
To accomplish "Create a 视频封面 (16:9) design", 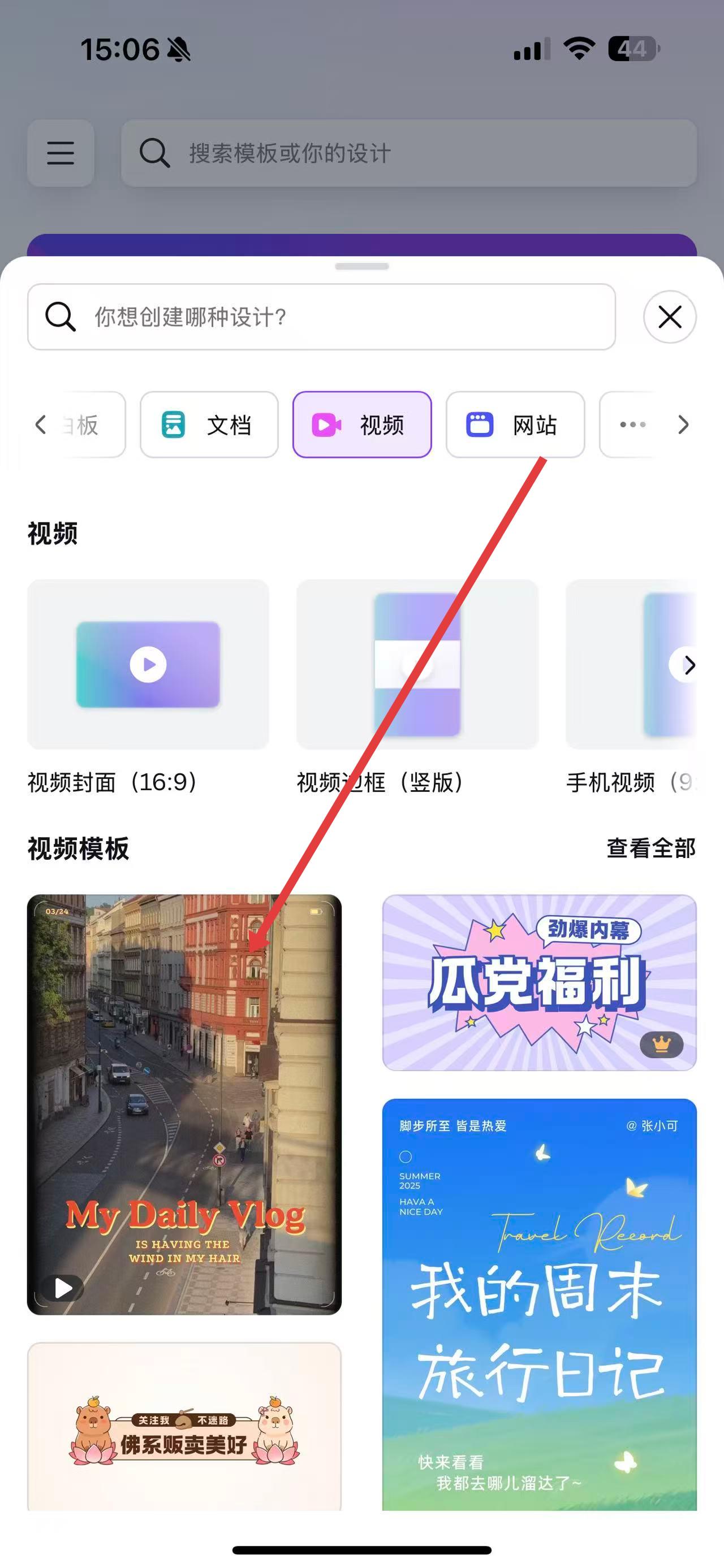I will (x=148, y=664).
